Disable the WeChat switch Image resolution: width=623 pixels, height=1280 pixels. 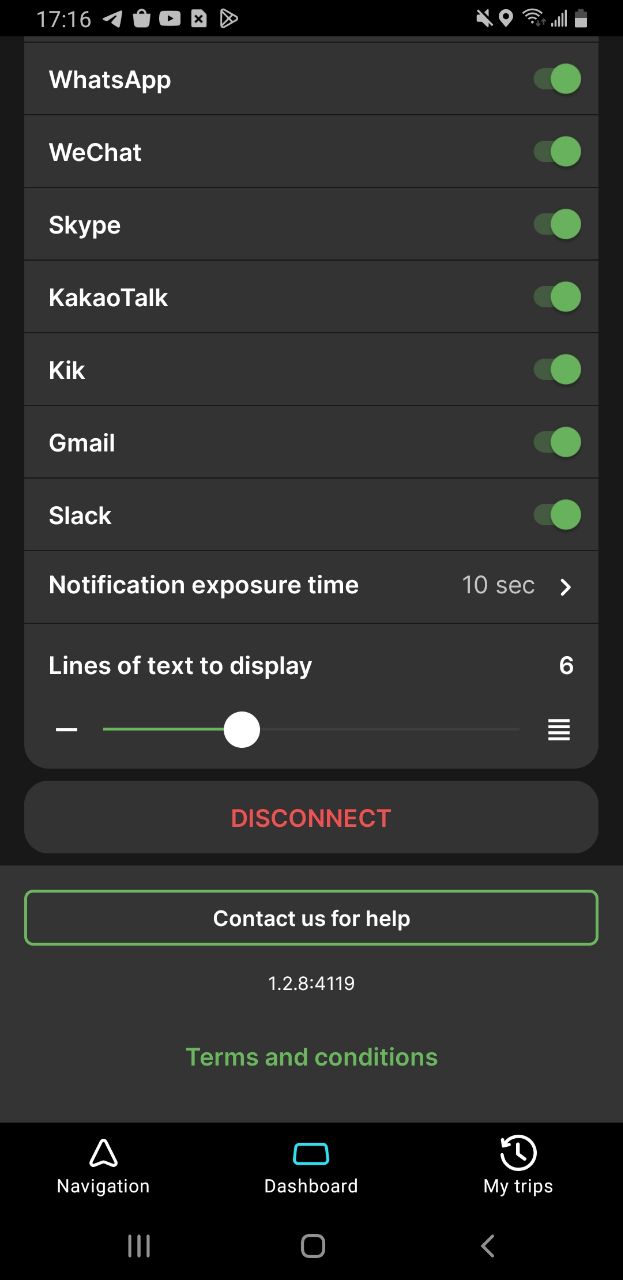[x=557, y=152]
